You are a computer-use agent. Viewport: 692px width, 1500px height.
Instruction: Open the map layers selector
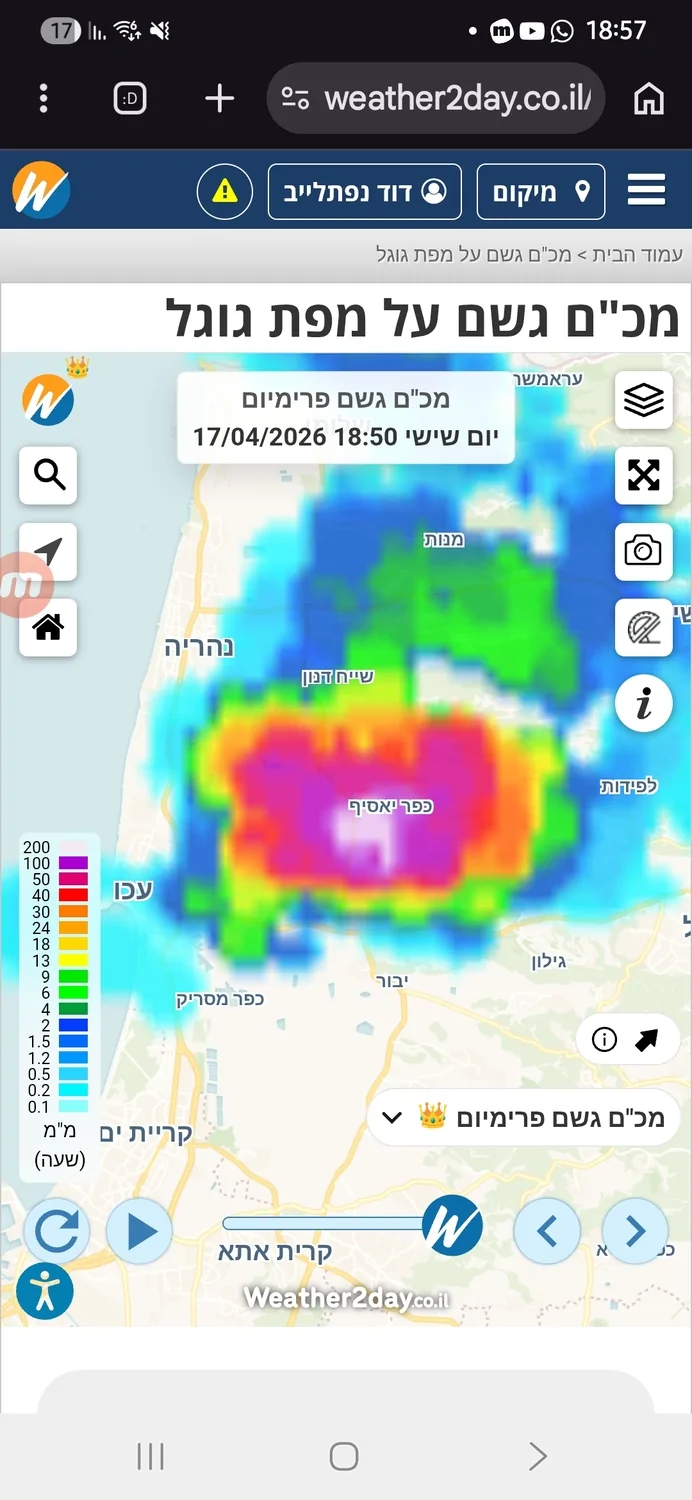pyautogui.click(x=643, y=400)
